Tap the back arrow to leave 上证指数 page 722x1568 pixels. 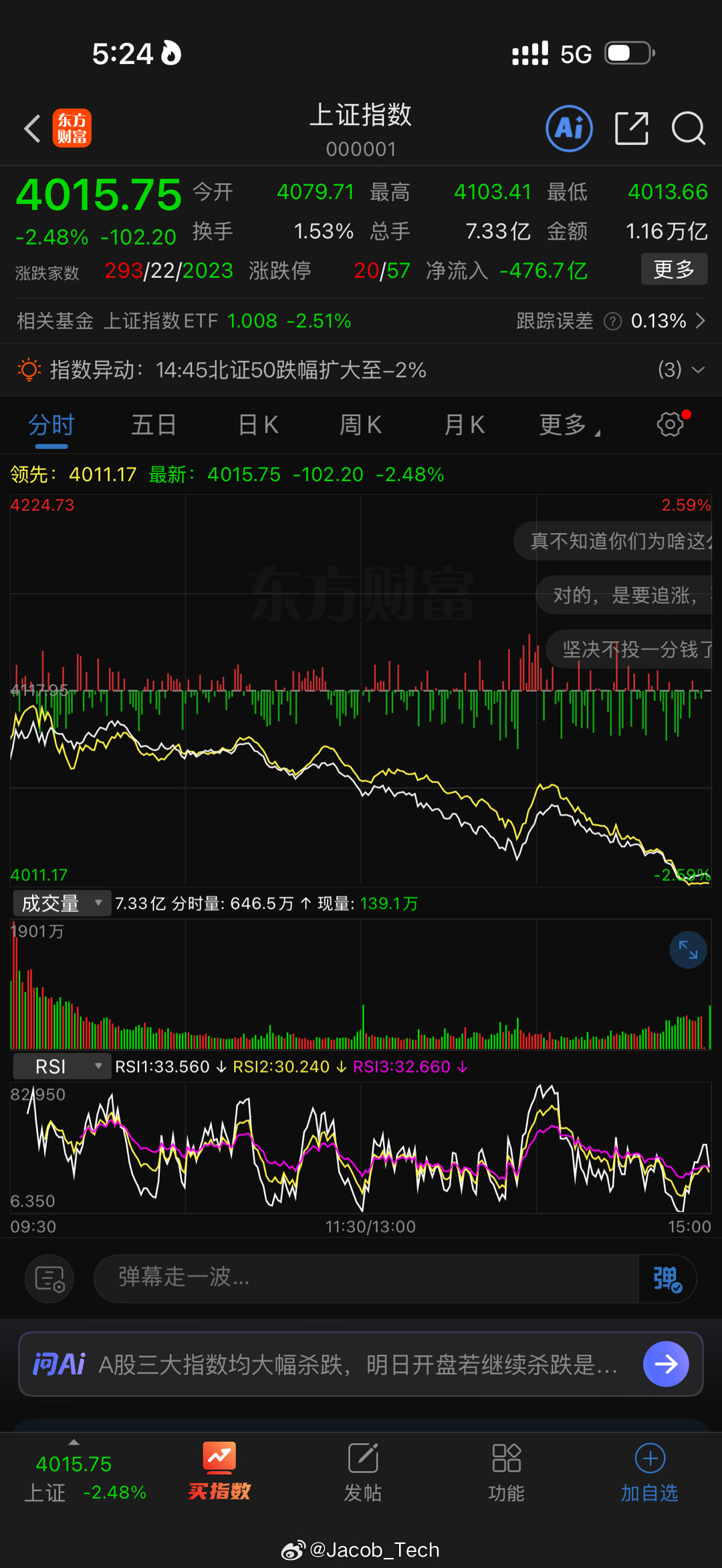click(31, 128)
